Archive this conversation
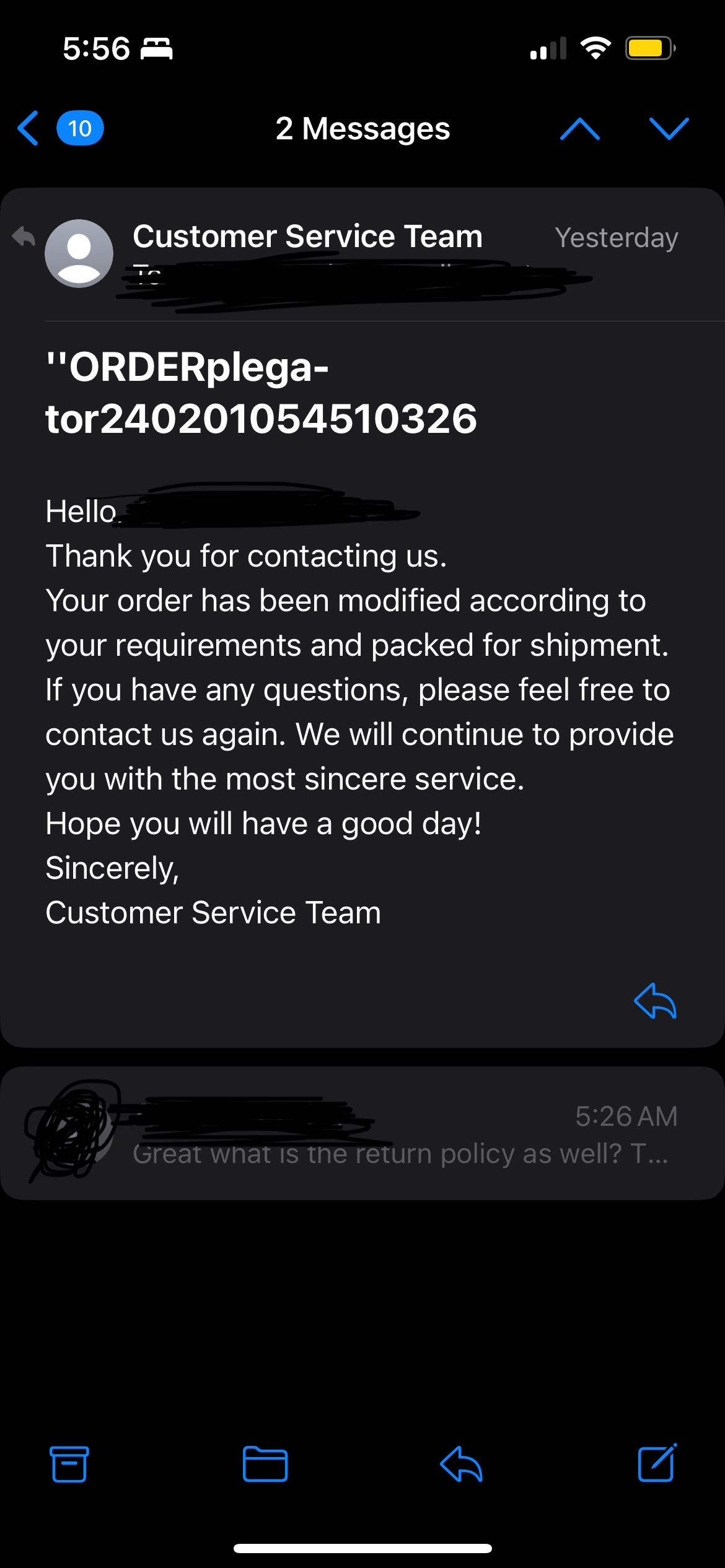 click(69, 1464)
